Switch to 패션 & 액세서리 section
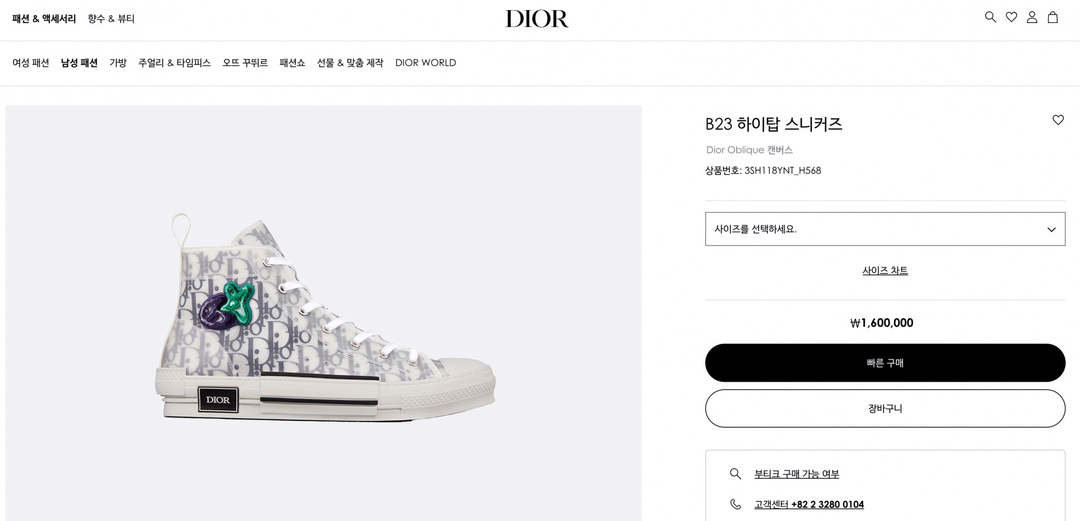Viewport: 1080px width, 521px height. 44,19
